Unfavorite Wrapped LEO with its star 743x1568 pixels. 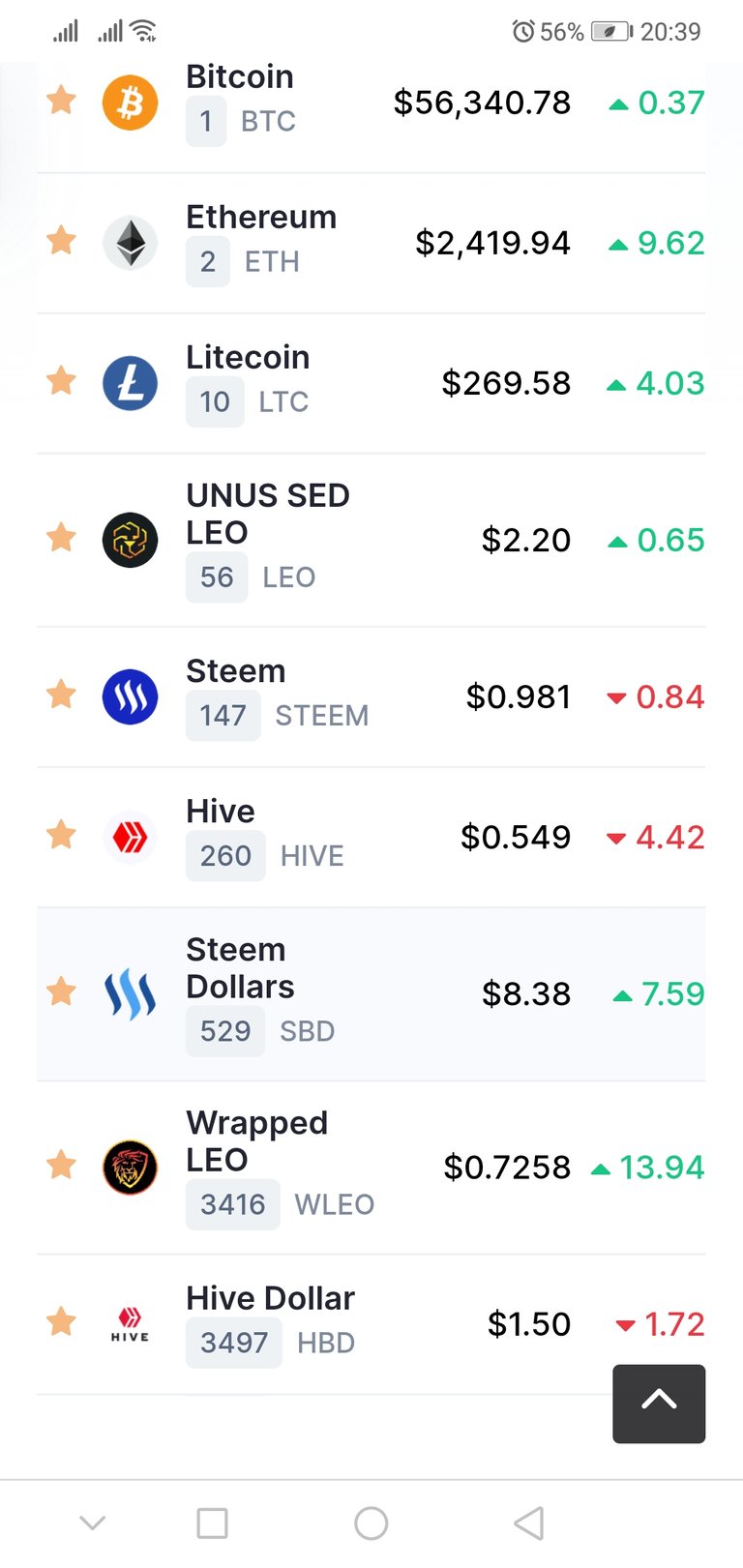pyautogui.click(x=61, y=1164)
